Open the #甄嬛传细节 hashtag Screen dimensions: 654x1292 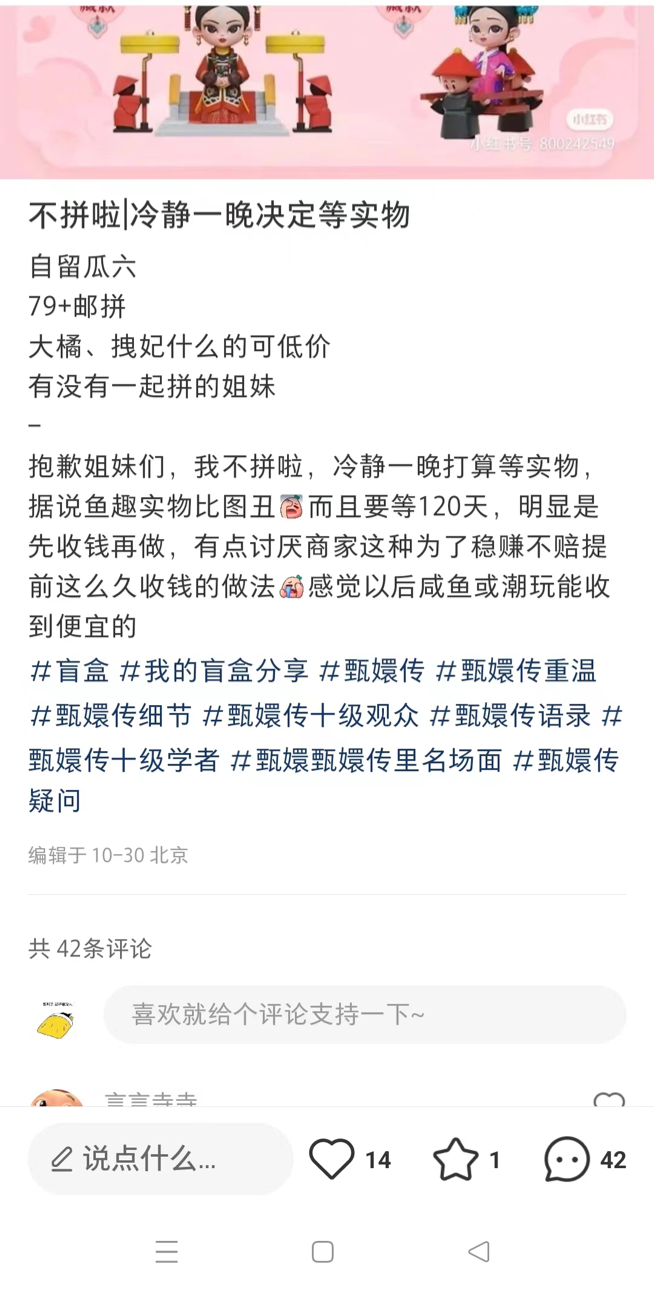(110, 715)
